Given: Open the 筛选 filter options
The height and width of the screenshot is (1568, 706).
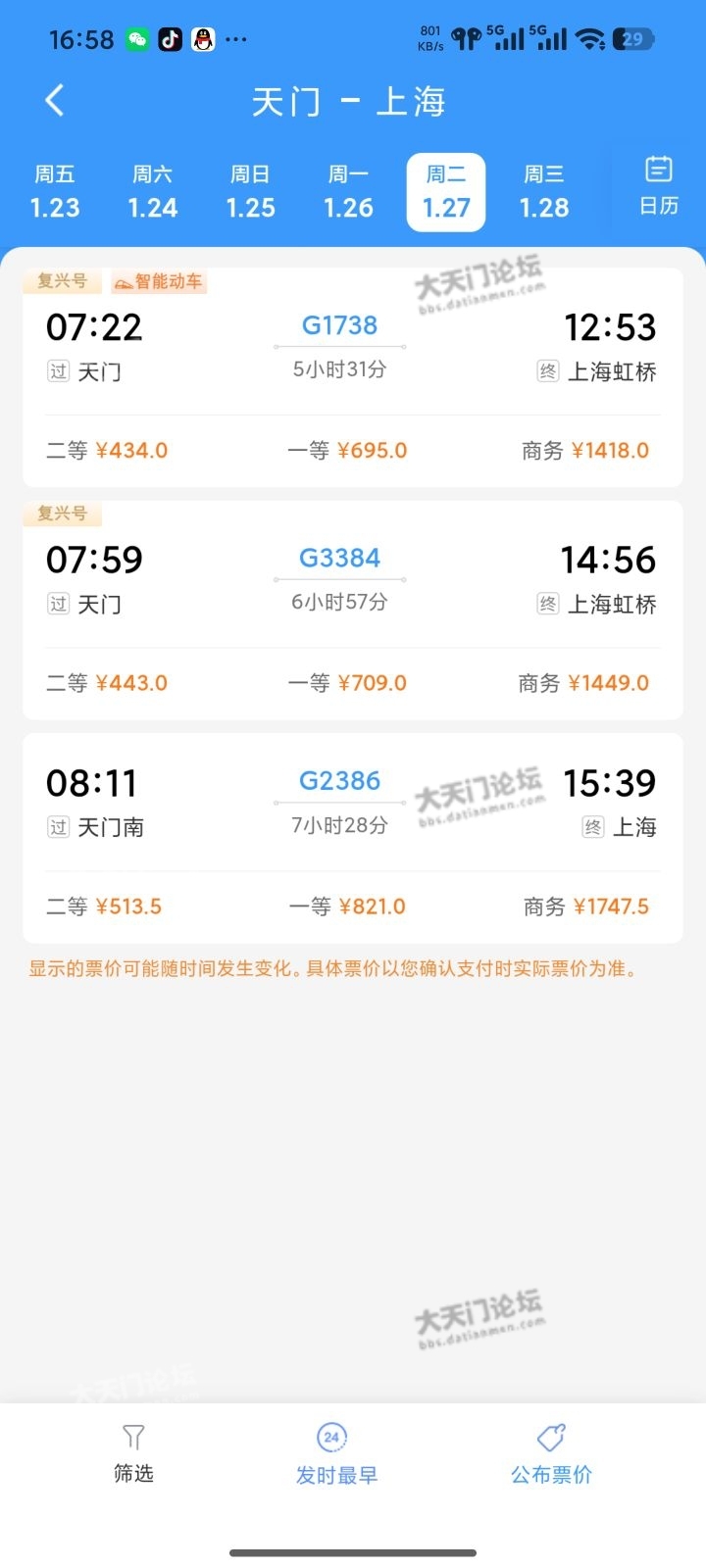Looking at the screenshot, I should coord(133,1453).
